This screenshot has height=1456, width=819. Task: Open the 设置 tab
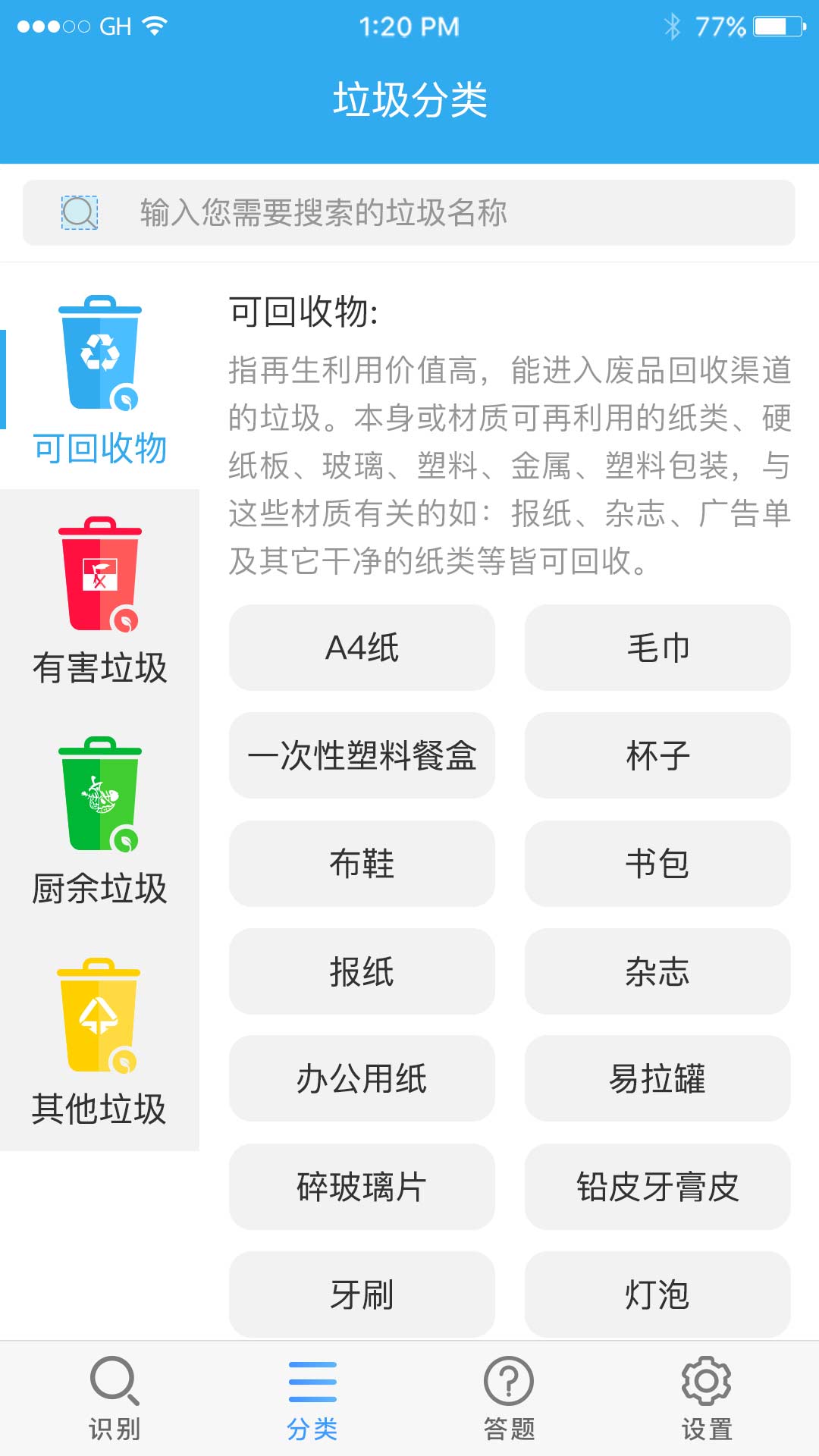pyautogui.click(x=706, y=1399)
